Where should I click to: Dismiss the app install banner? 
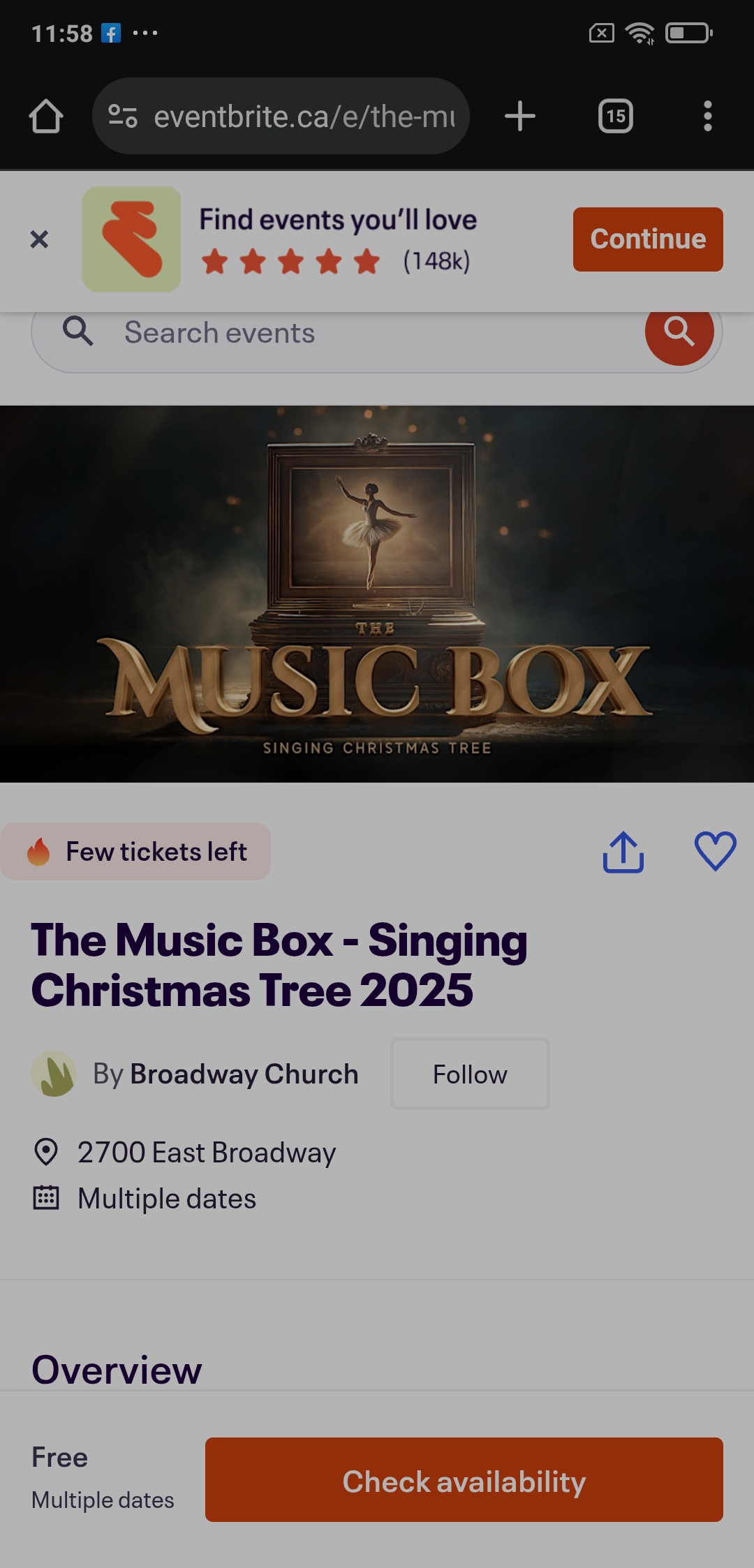39,239
